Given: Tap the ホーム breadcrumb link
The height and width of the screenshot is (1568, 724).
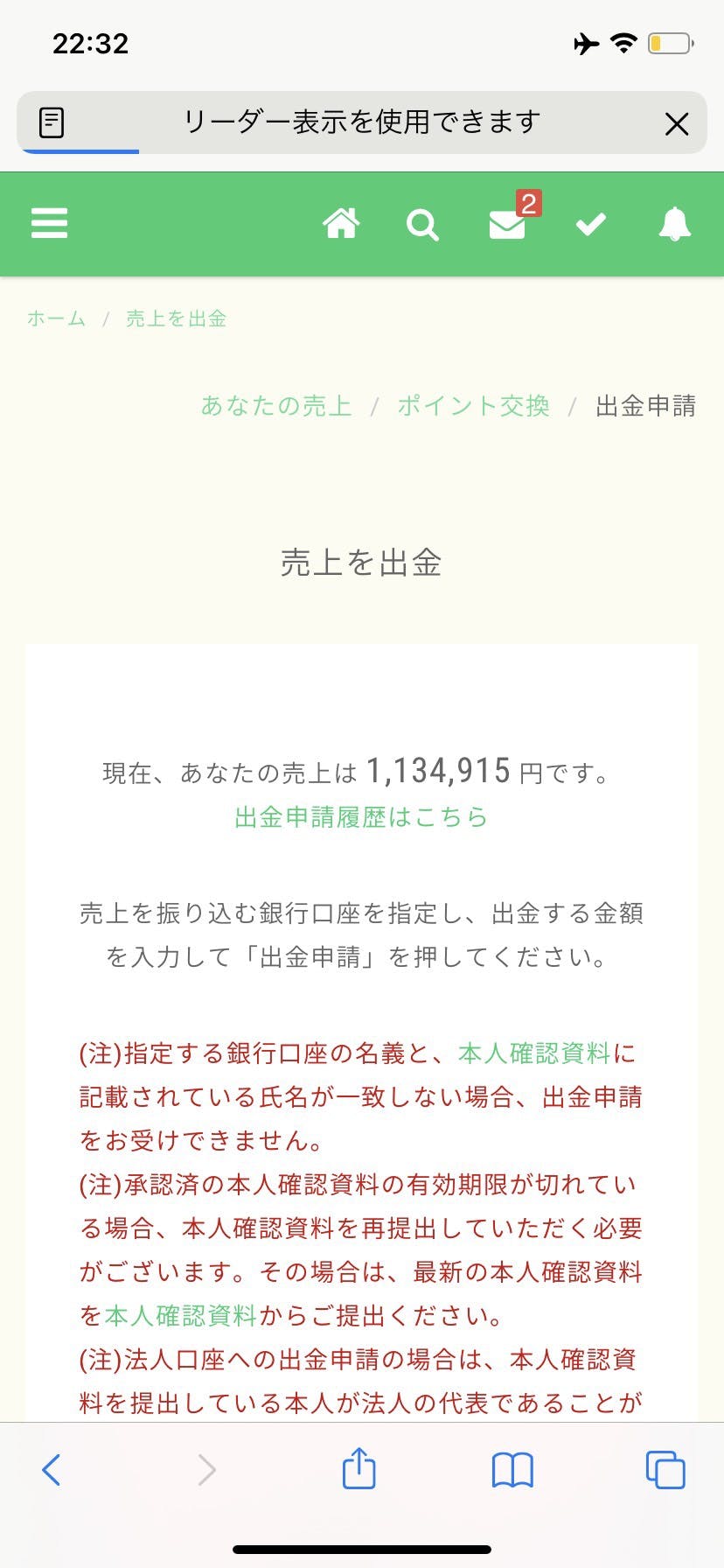Looking at the screenshot, I should point(56,318).
